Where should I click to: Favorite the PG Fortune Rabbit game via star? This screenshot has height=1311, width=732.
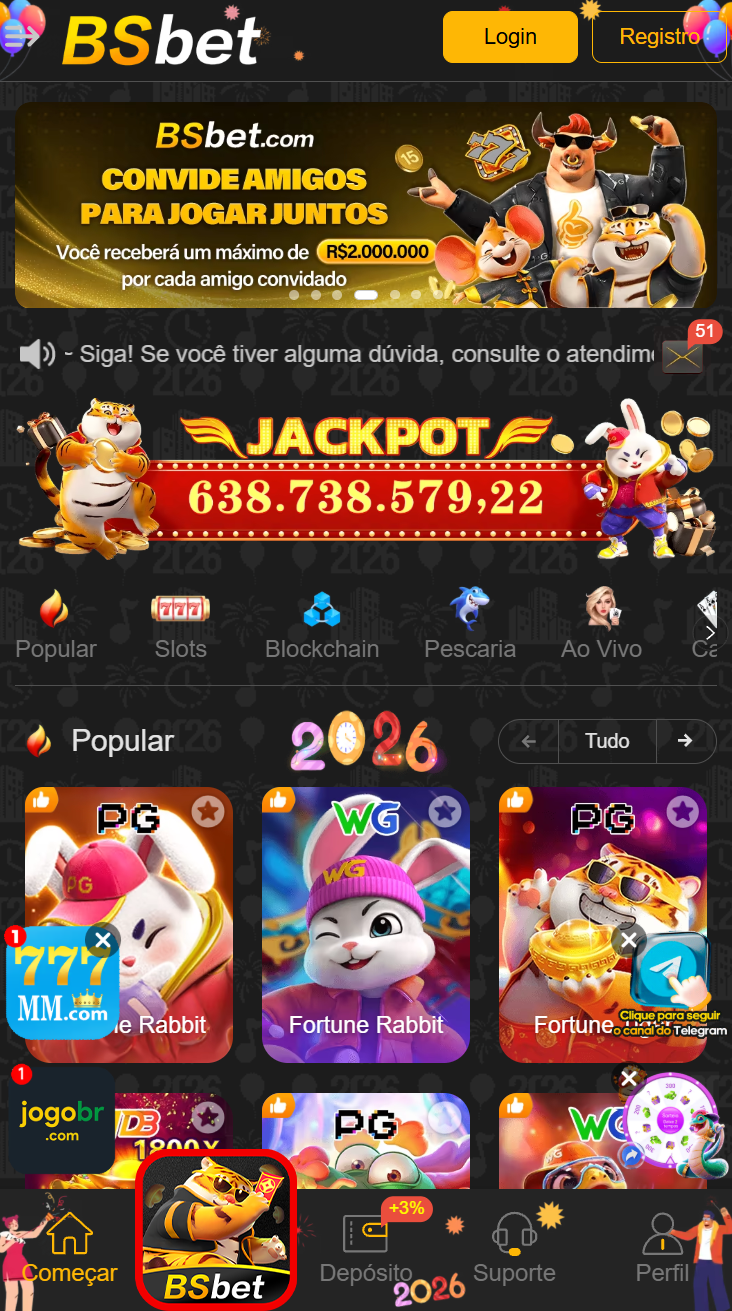click(208, 811)
